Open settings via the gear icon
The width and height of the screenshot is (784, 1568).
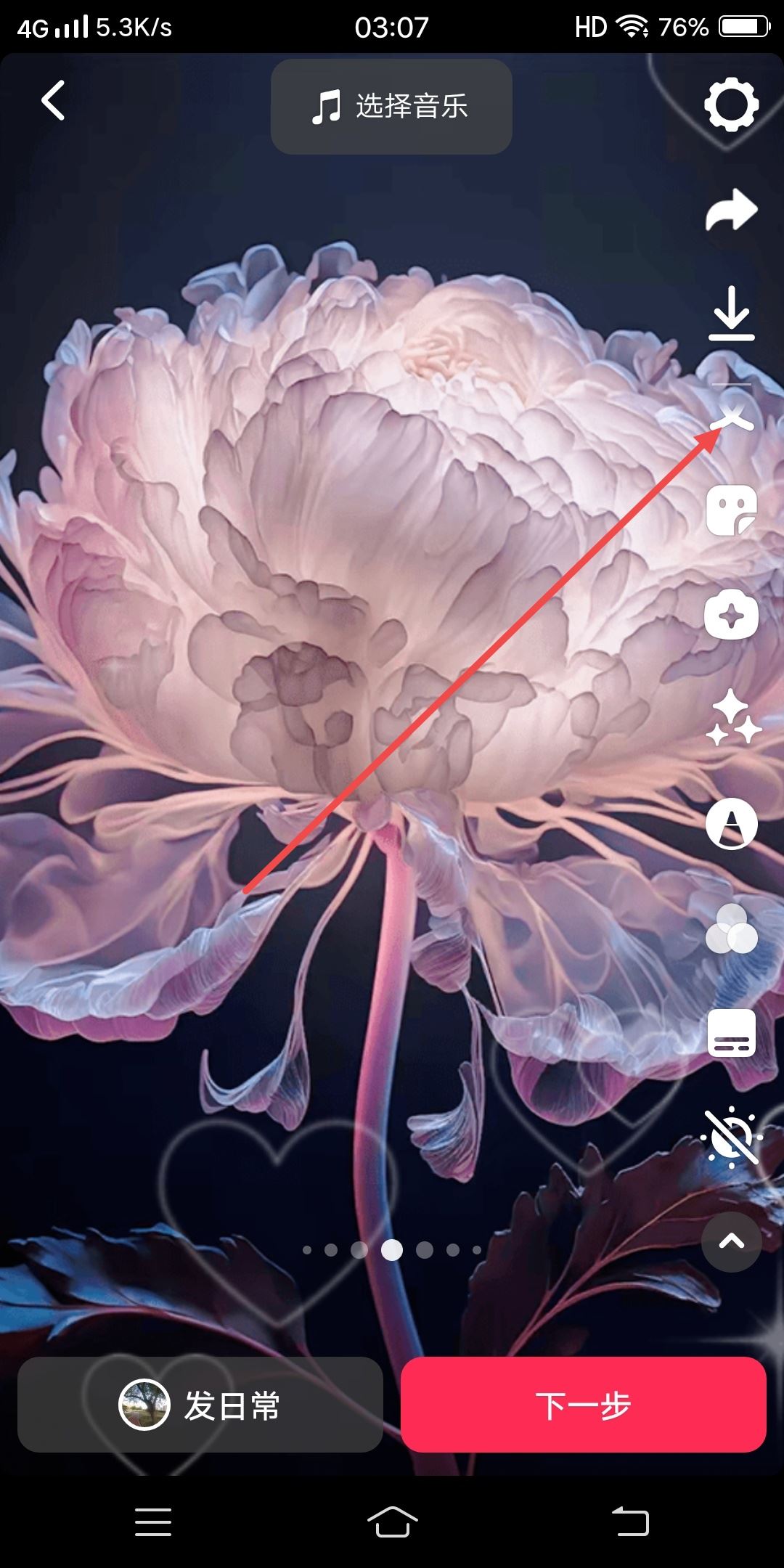(x=731, y=105)
